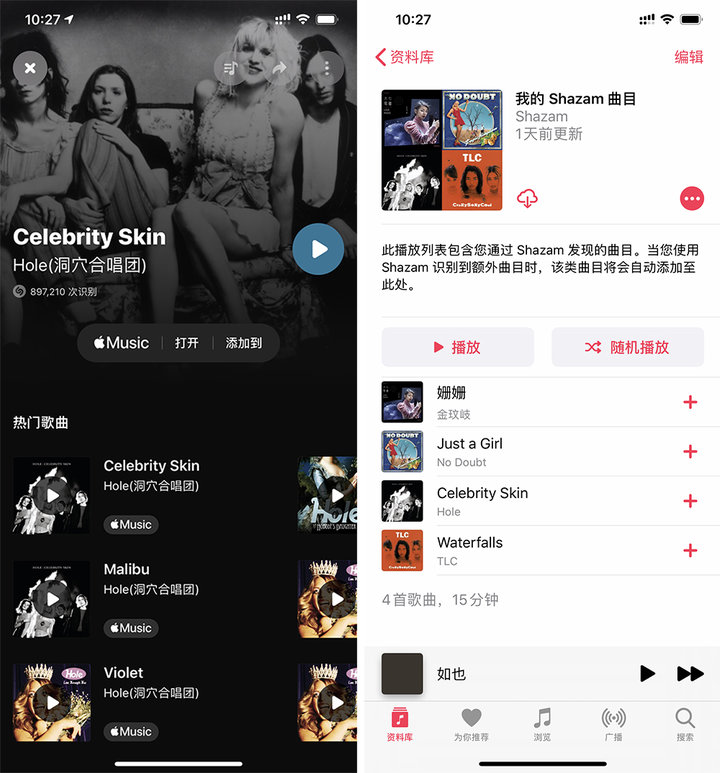The height and width of the screenshot is (773, 720).
Task: Play "Malibu" via its thumbnail play overlay
Action: tap(51, 600)
